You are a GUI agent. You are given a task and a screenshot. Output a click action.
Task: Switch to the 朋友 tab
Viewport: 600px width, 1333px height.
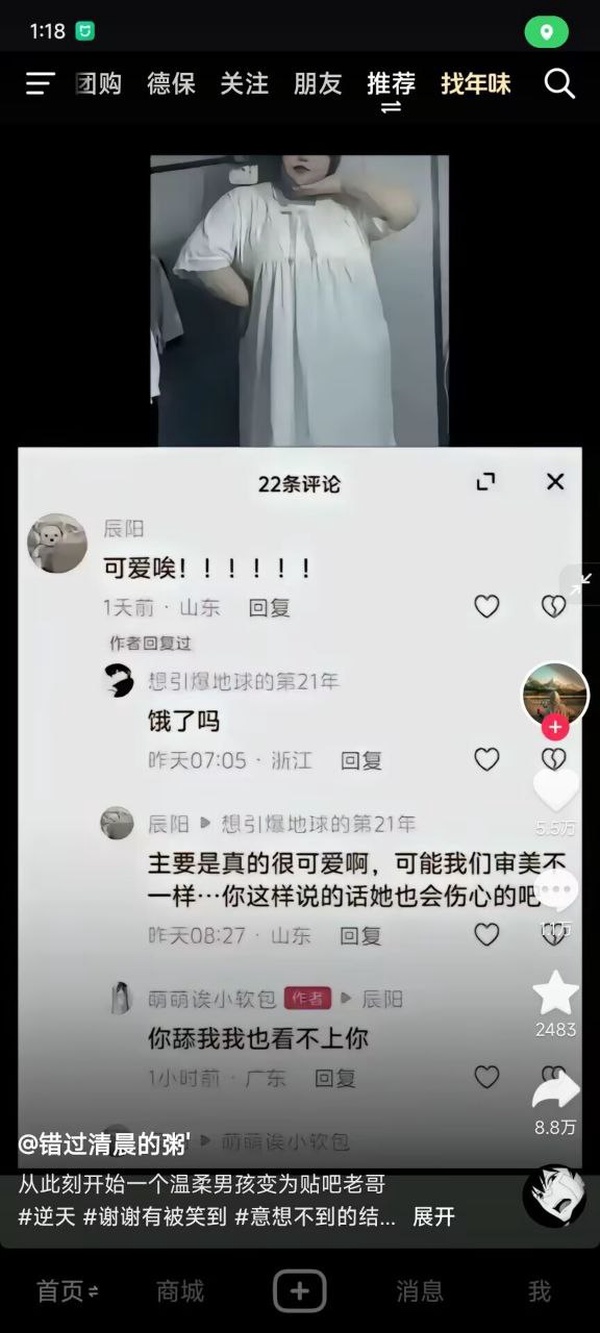click(317, 84)
